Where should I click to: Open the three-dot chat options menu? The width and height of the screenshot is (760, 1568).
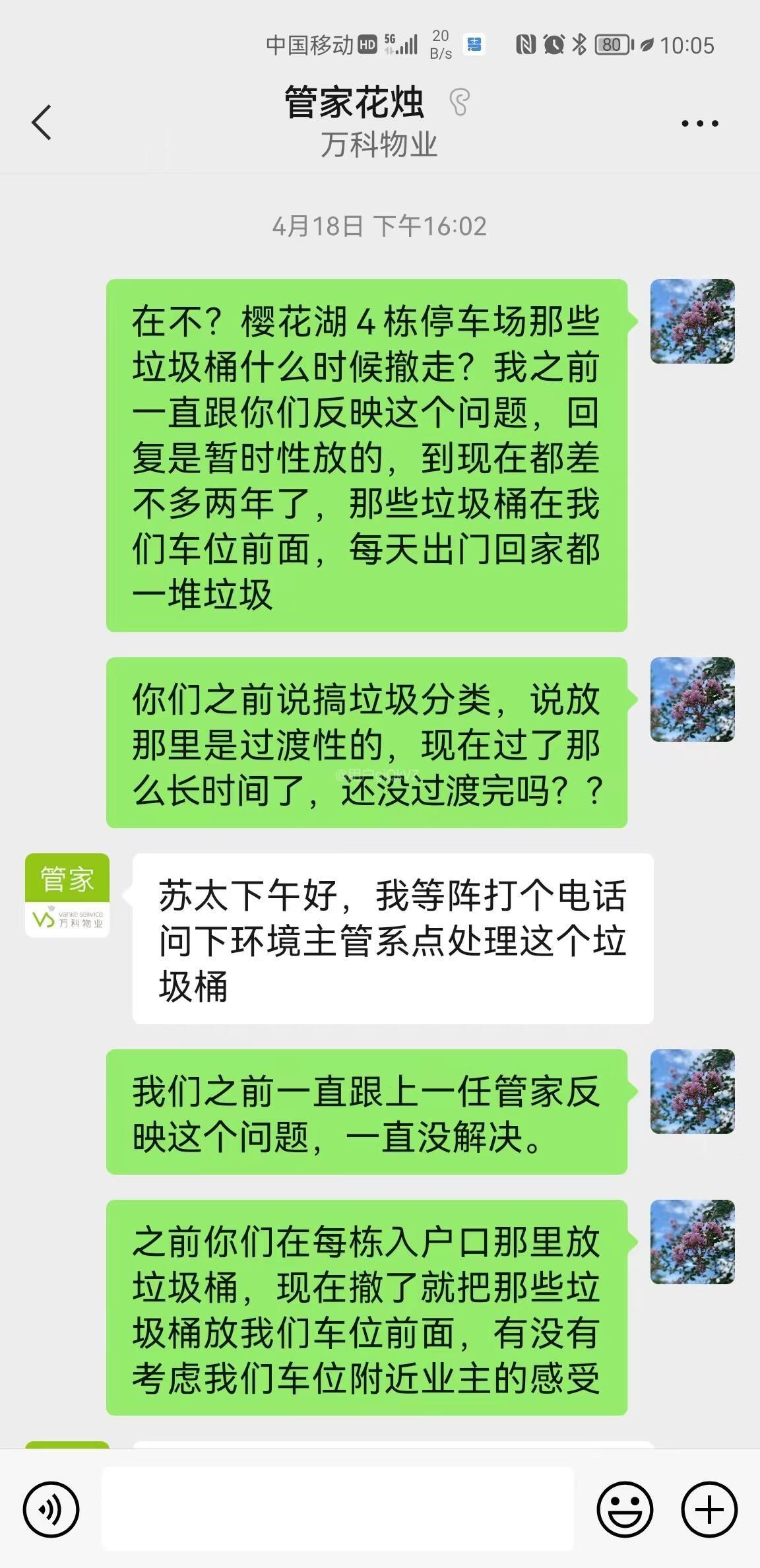tap(699, 123)
